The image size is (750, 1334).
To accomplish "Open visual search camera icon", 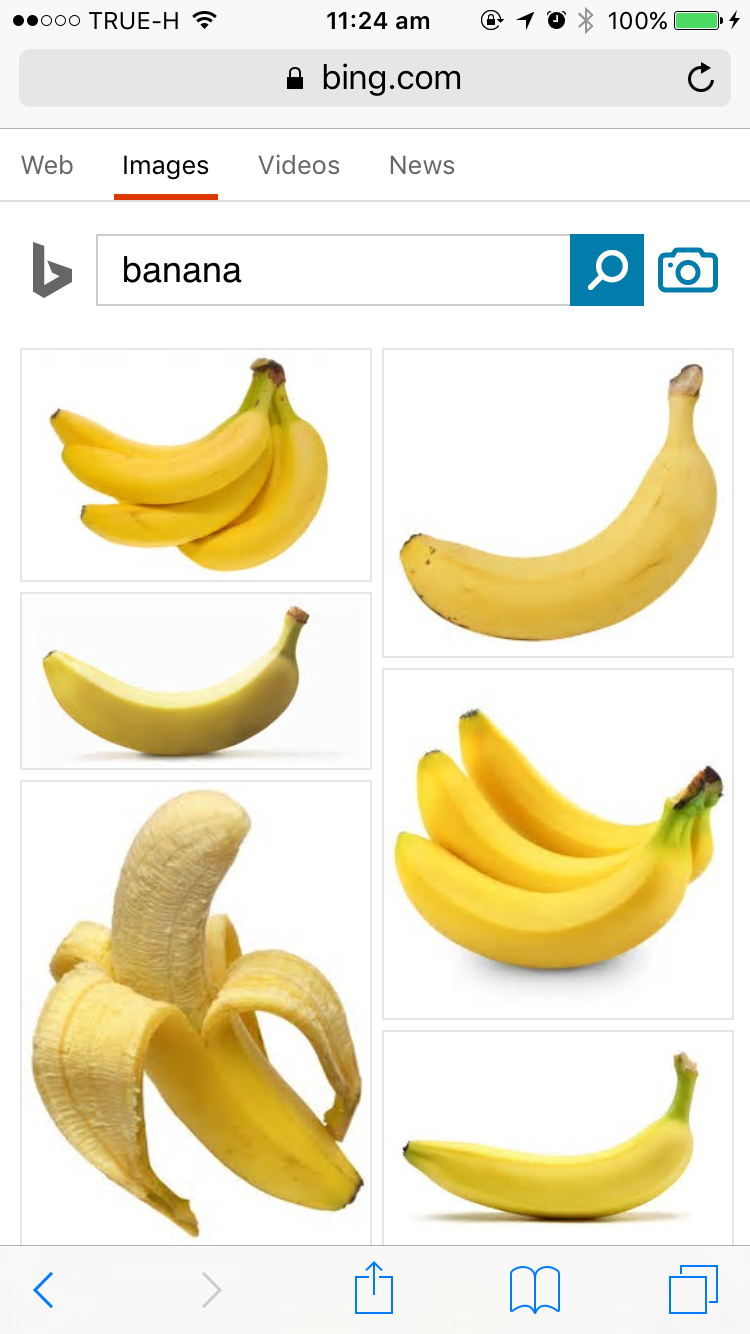I will tap(688, 270).
